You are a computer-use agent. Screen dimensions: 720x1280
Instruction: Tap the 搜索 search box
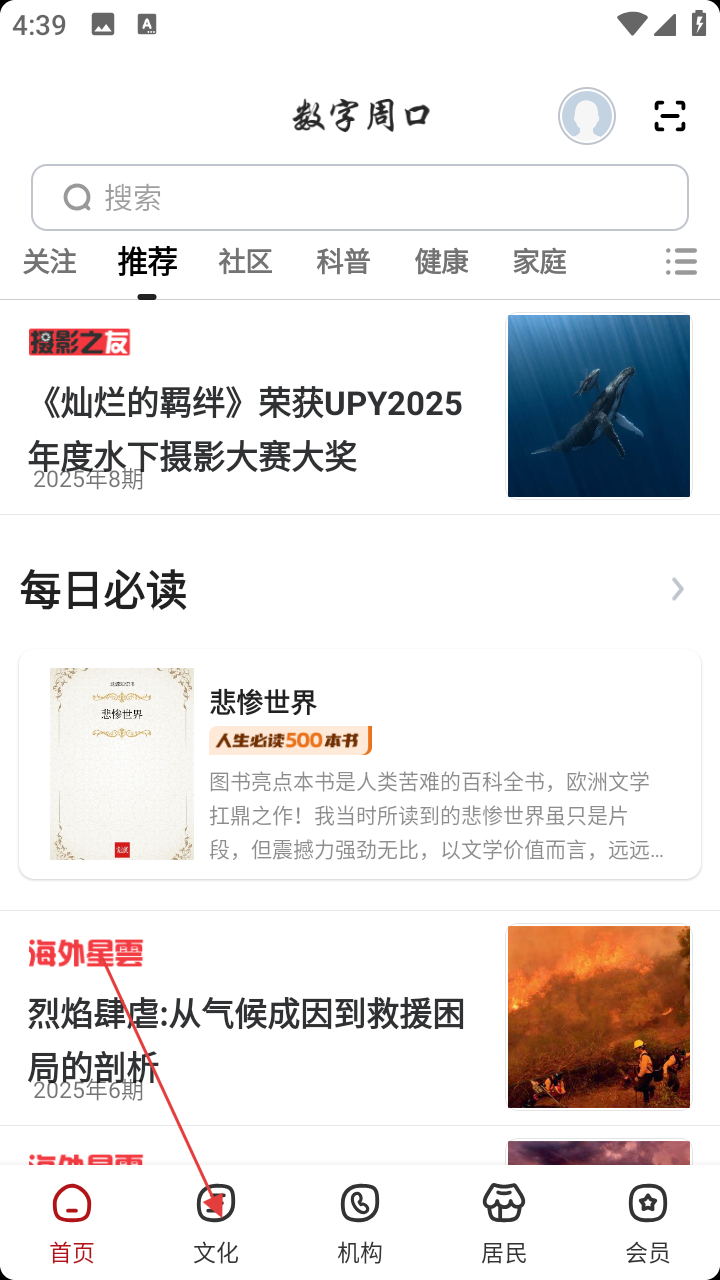[x=360, y=198]
